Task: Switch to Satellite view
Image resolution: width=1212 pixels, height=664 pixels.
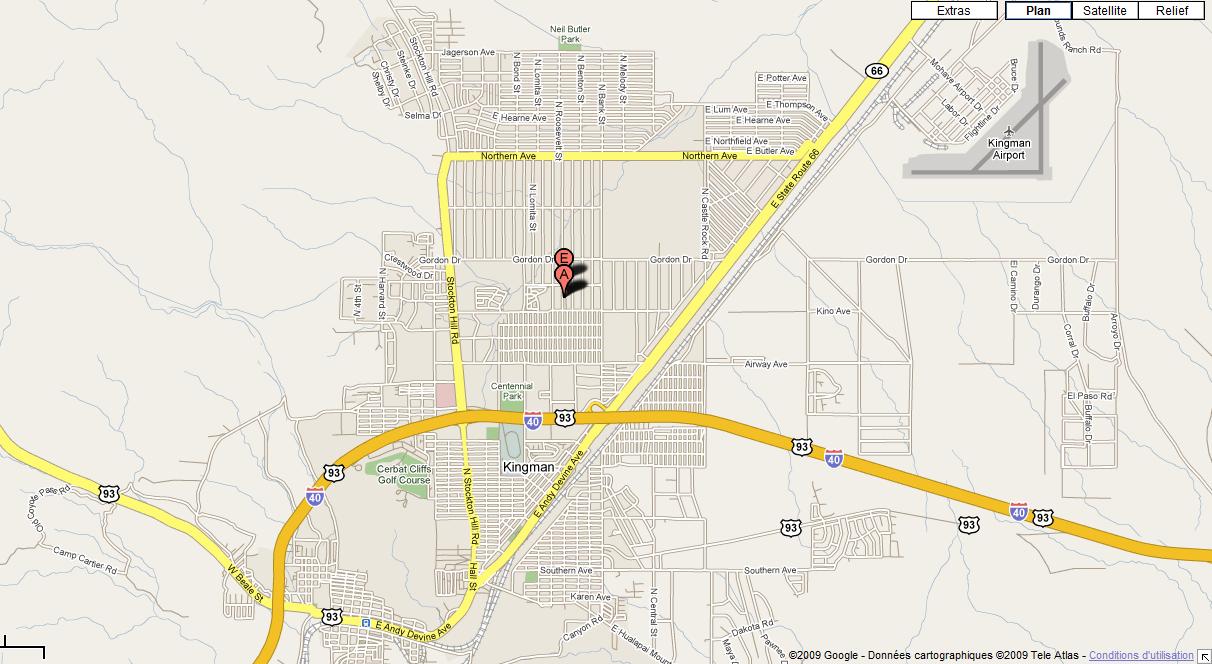Action: click(x=1105, y=11)
